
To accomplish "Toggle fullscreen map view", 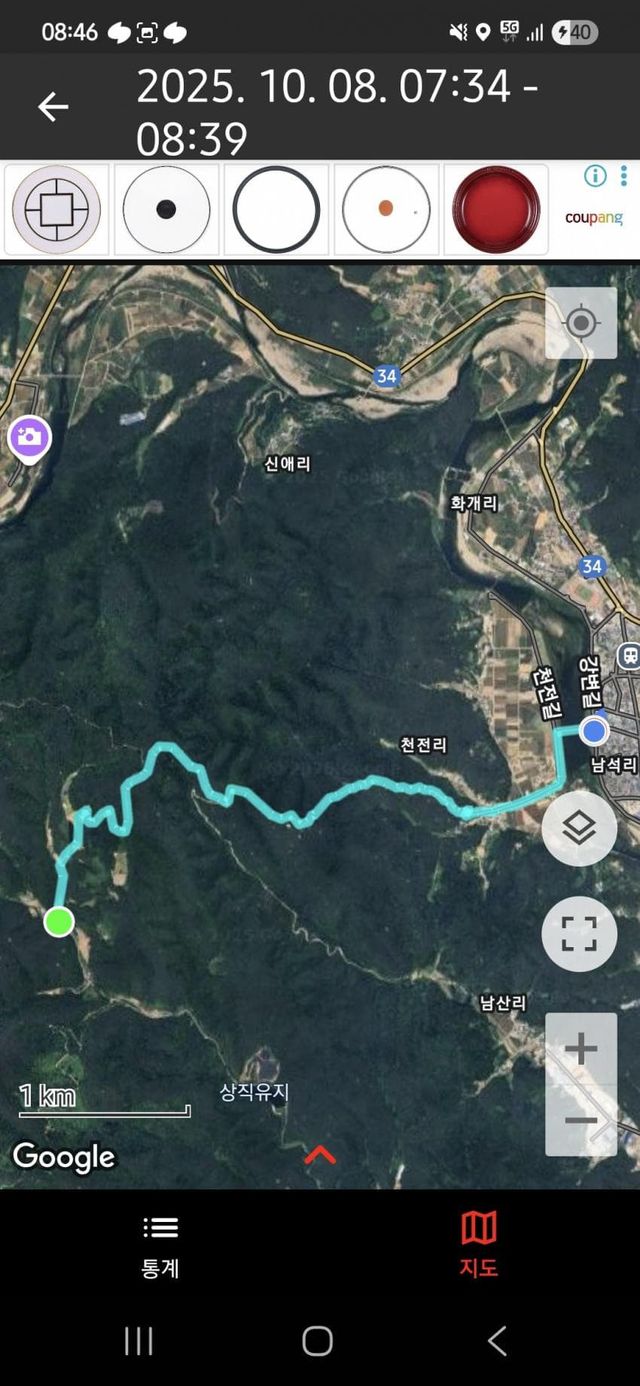I will point(579,935).
